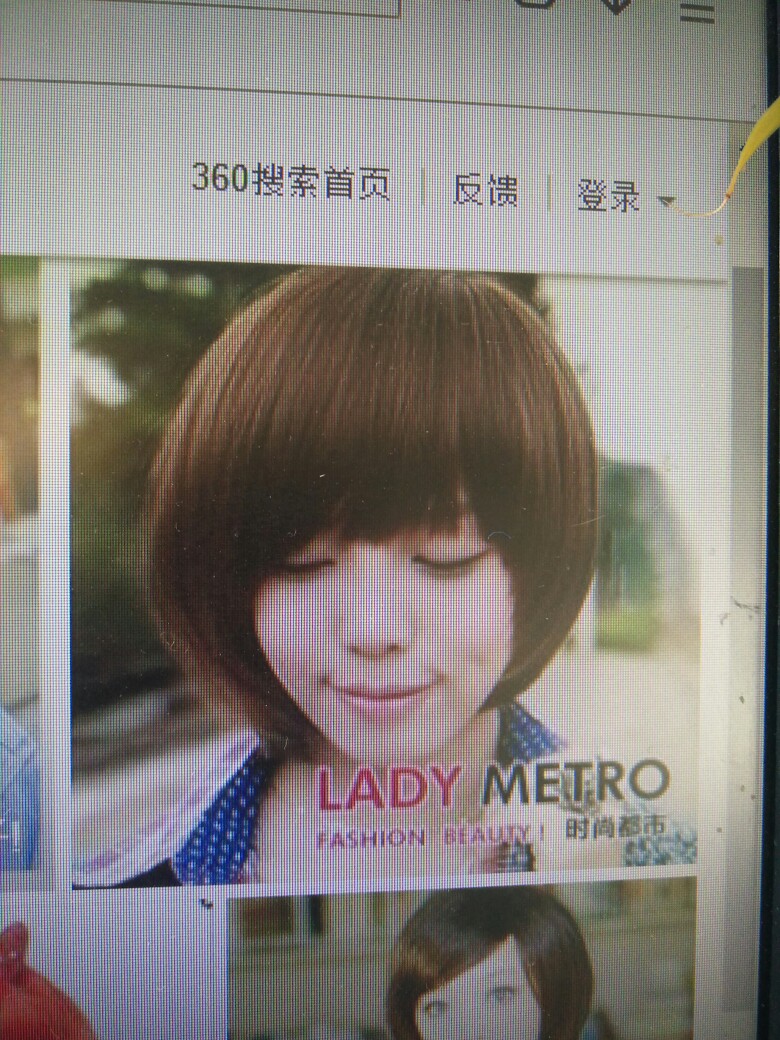Open the 反馈 feedback link
Image resolution: width=780 pixels, height=1040 pixels.
(485, 189)
